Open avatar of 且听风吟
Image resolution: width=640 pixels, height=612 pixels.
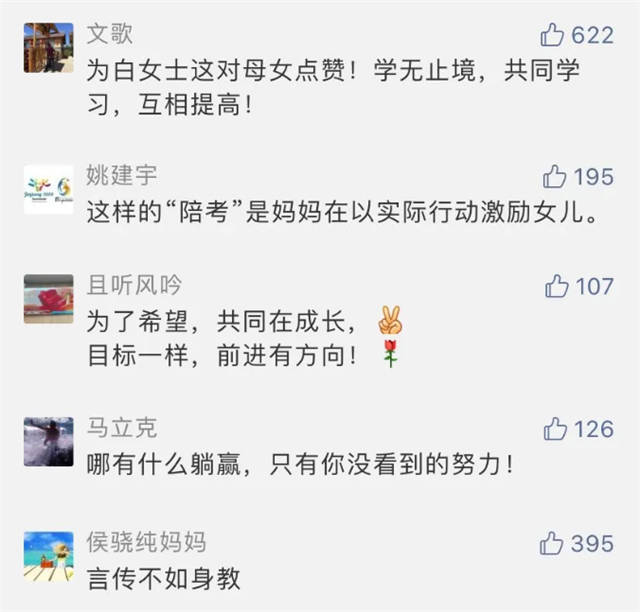pyautogui.click(x=49, y=299)
